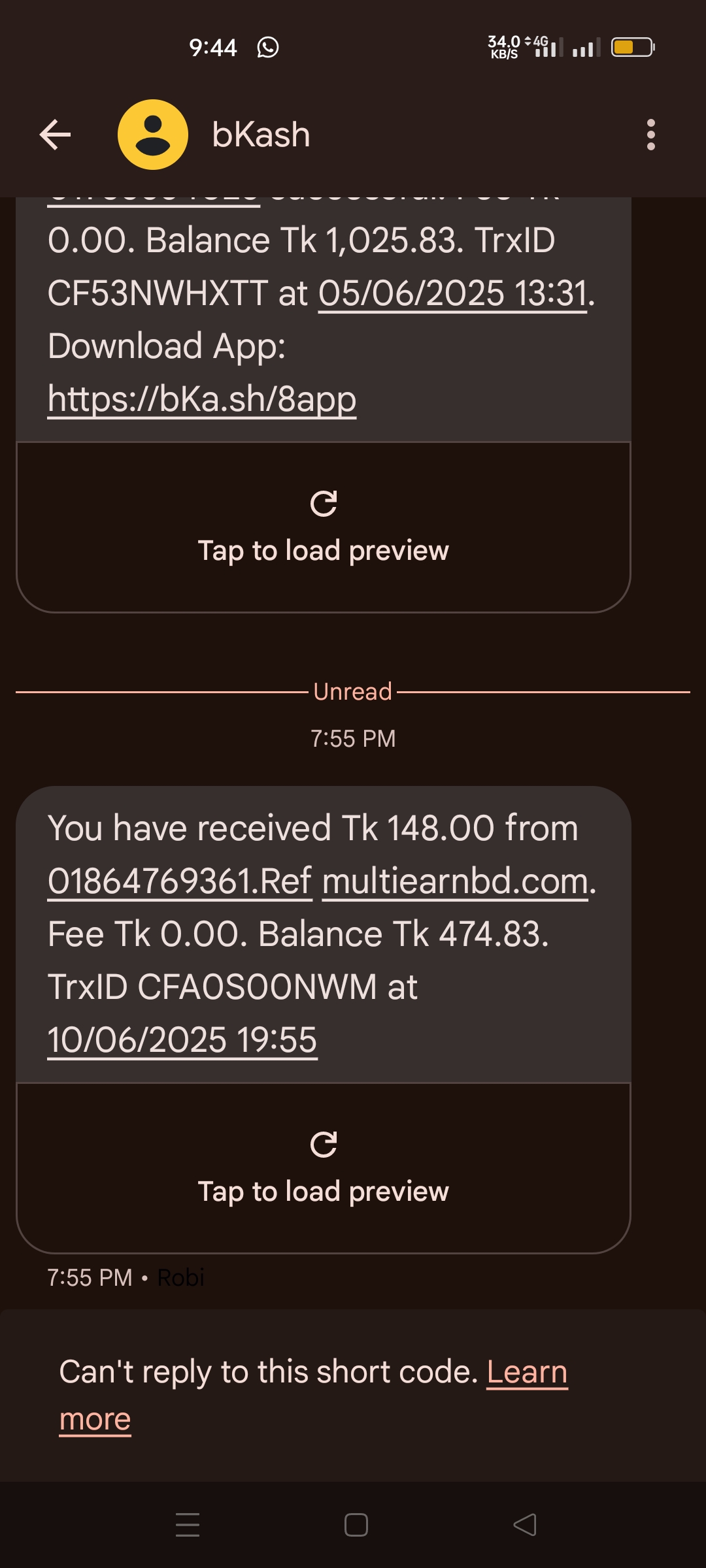This screenshot has height=1568, width=706.
Task: Load preview under the bKa.sh/8app message
Action: (323, 527)
